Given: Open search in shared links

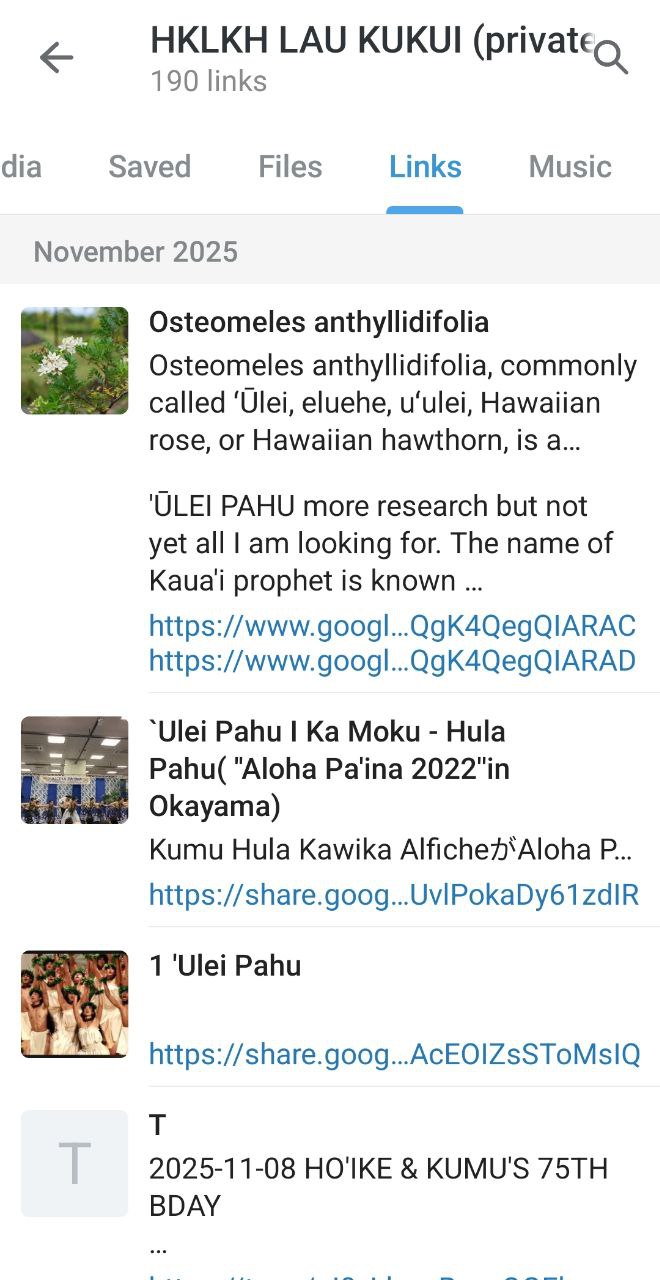Looking at the screenshot, I should click(x=611, y=58).
